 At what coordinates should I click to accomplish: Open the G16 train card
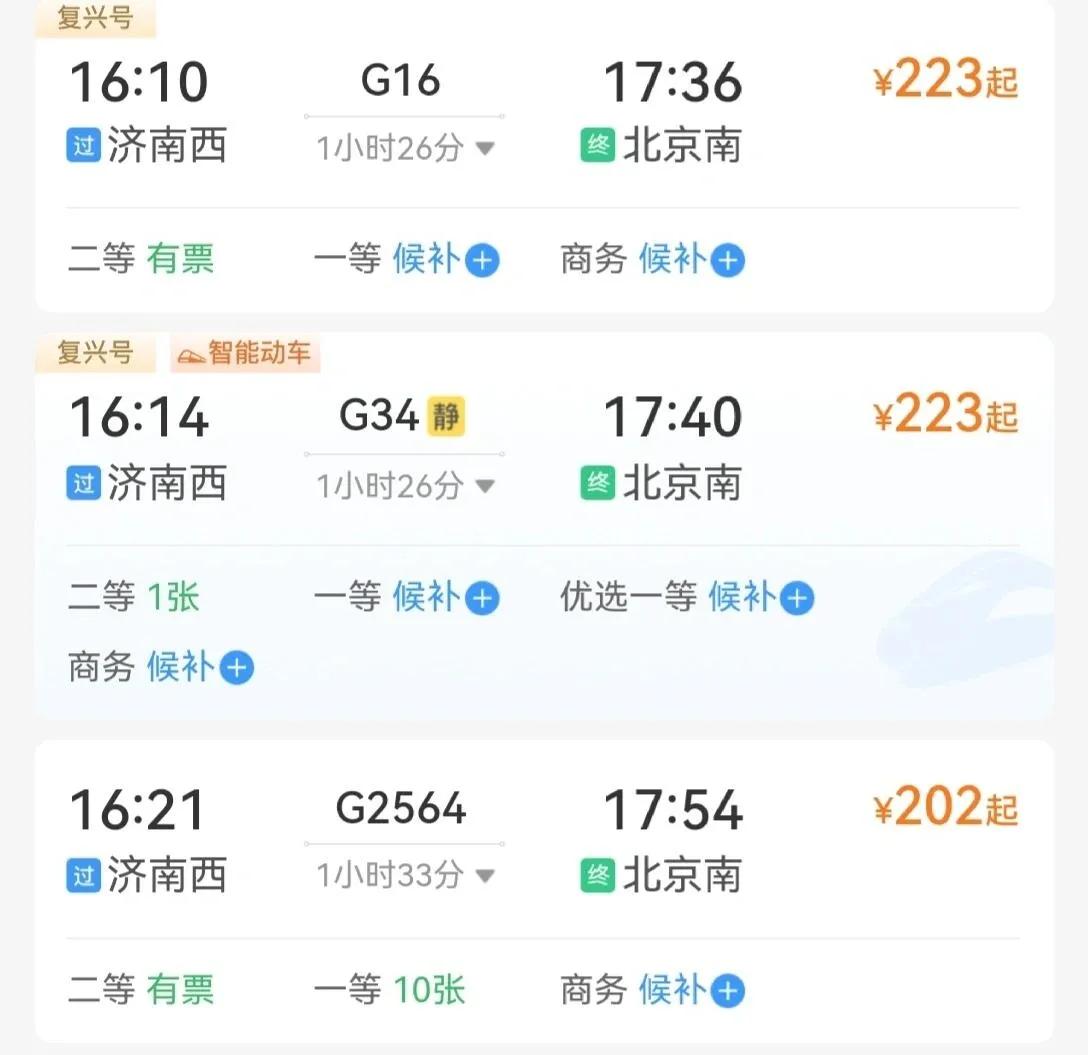pyautogui.click(x=401, y=82)
